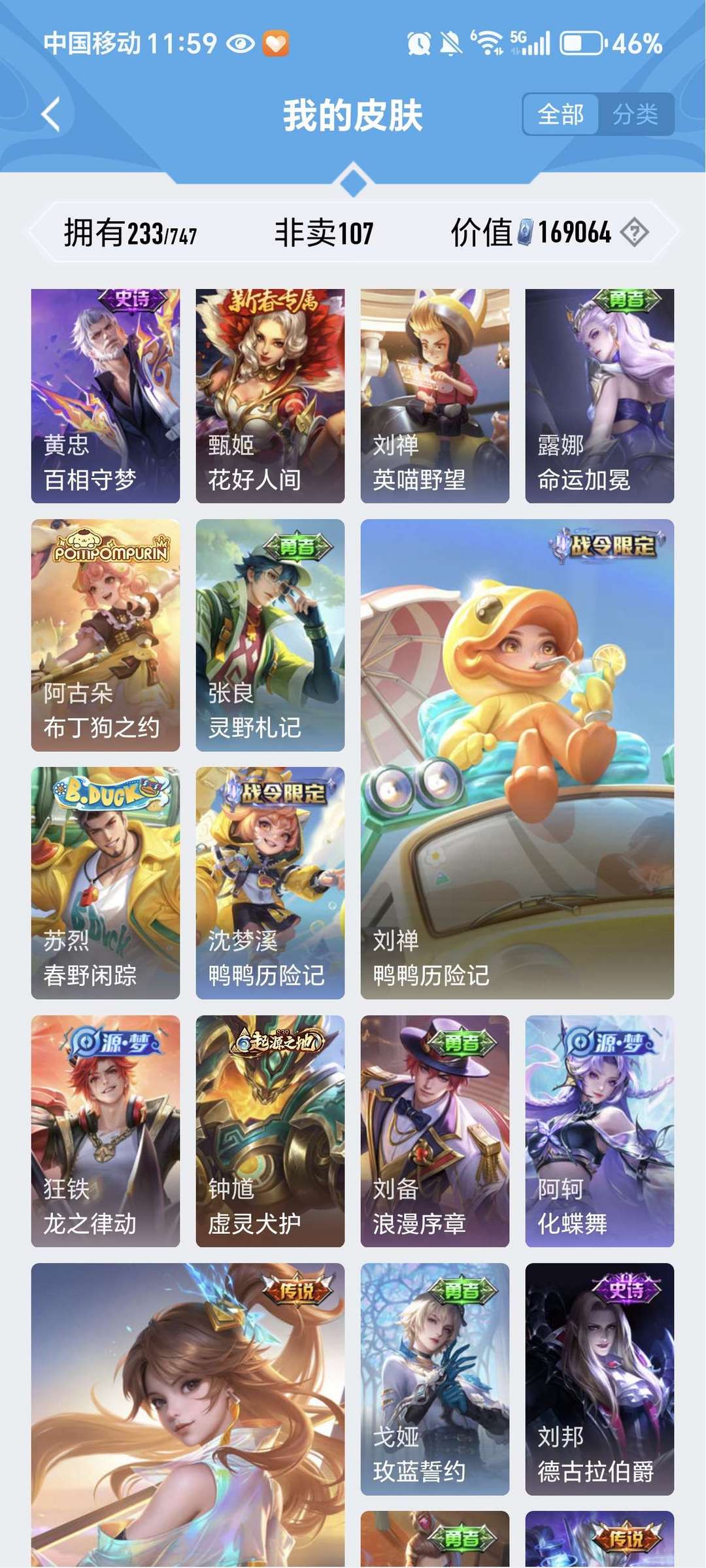Select 露娜 命运加冕 skin
The height and width of the screenshot is (1568, 706).
pyautogui.click(x=599, y=396)
